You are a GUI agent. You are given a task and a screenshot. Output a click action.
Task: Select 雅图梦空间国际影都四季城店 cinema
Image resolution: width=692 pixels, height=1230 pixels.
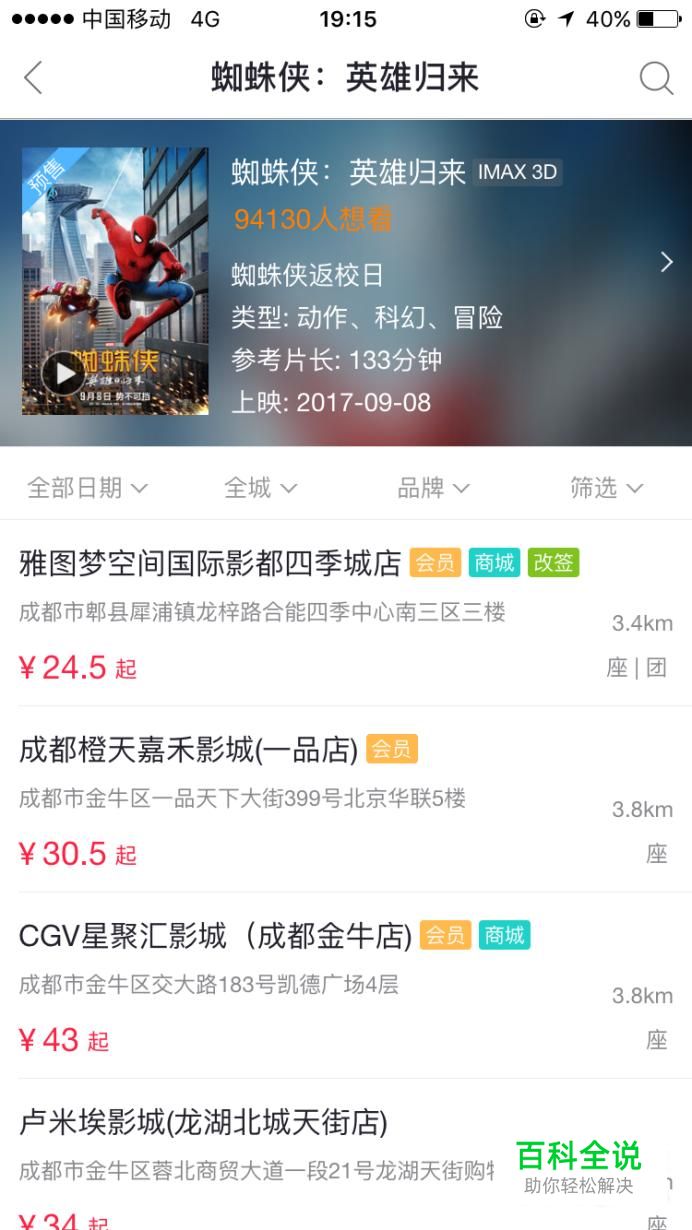346,613
